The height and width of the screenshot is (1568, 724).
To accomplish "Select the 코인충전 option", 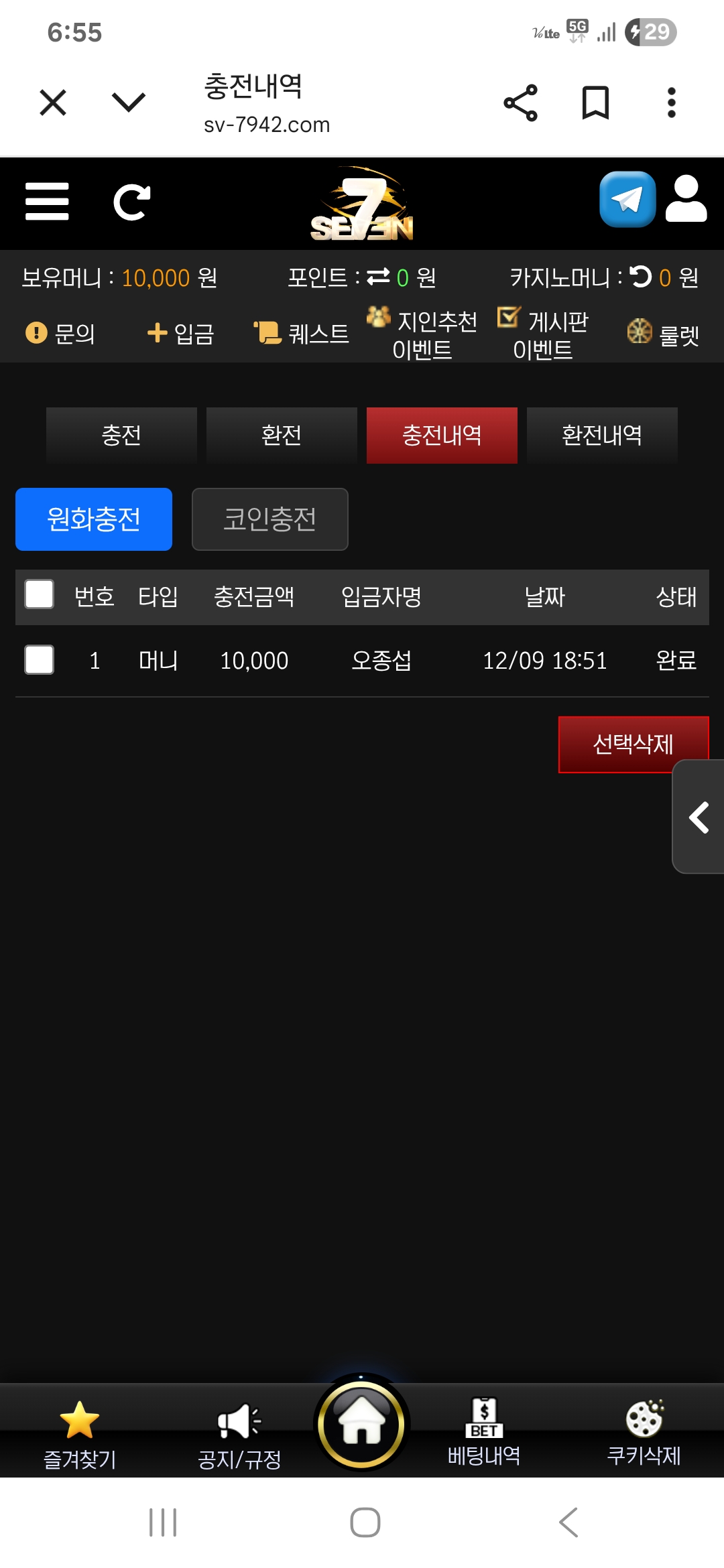I will tap(269, 519).
